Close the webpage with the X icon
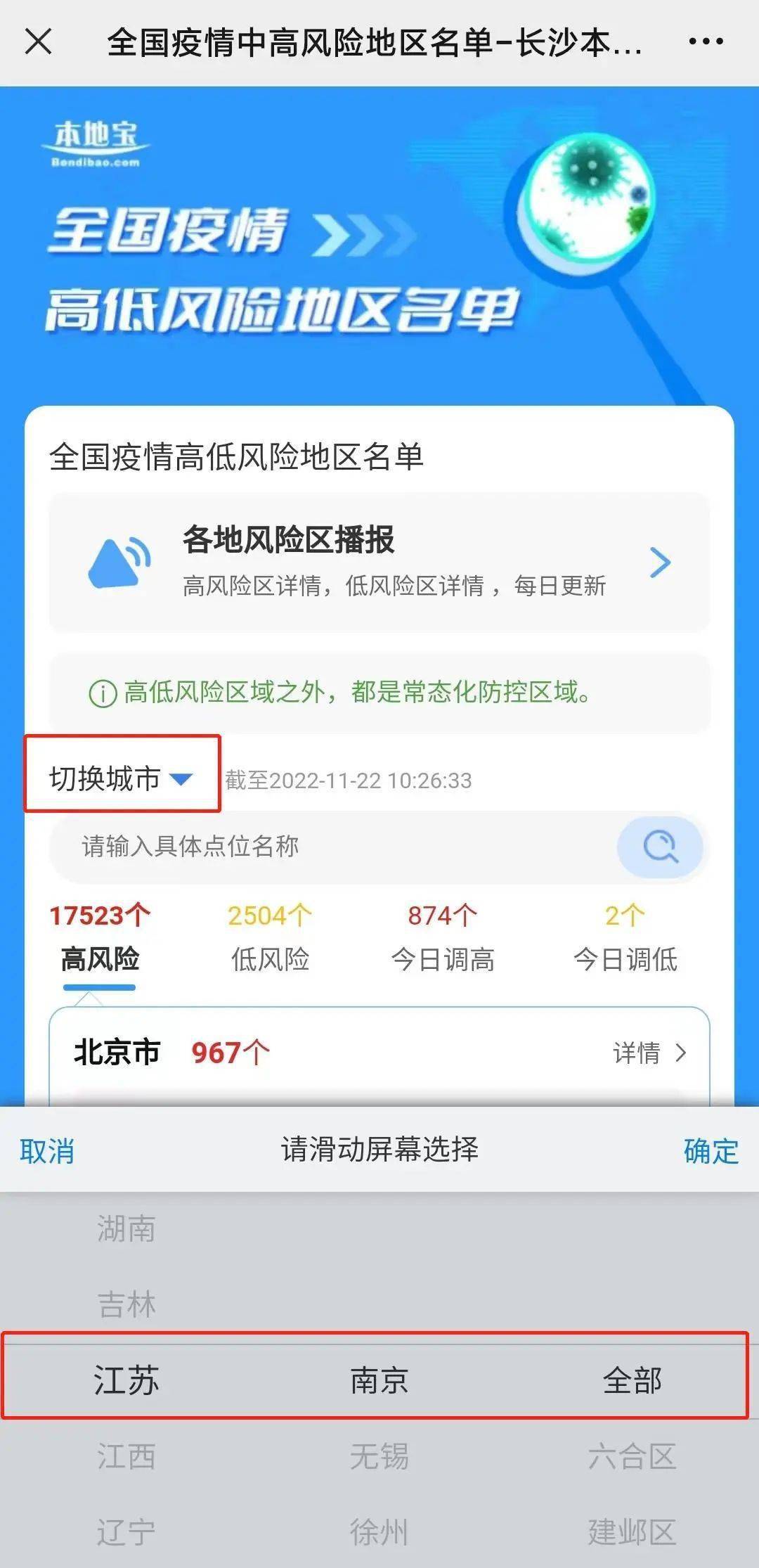This screenshot has height=1568, width=759. pyautogui.click(x=39, y=41)
